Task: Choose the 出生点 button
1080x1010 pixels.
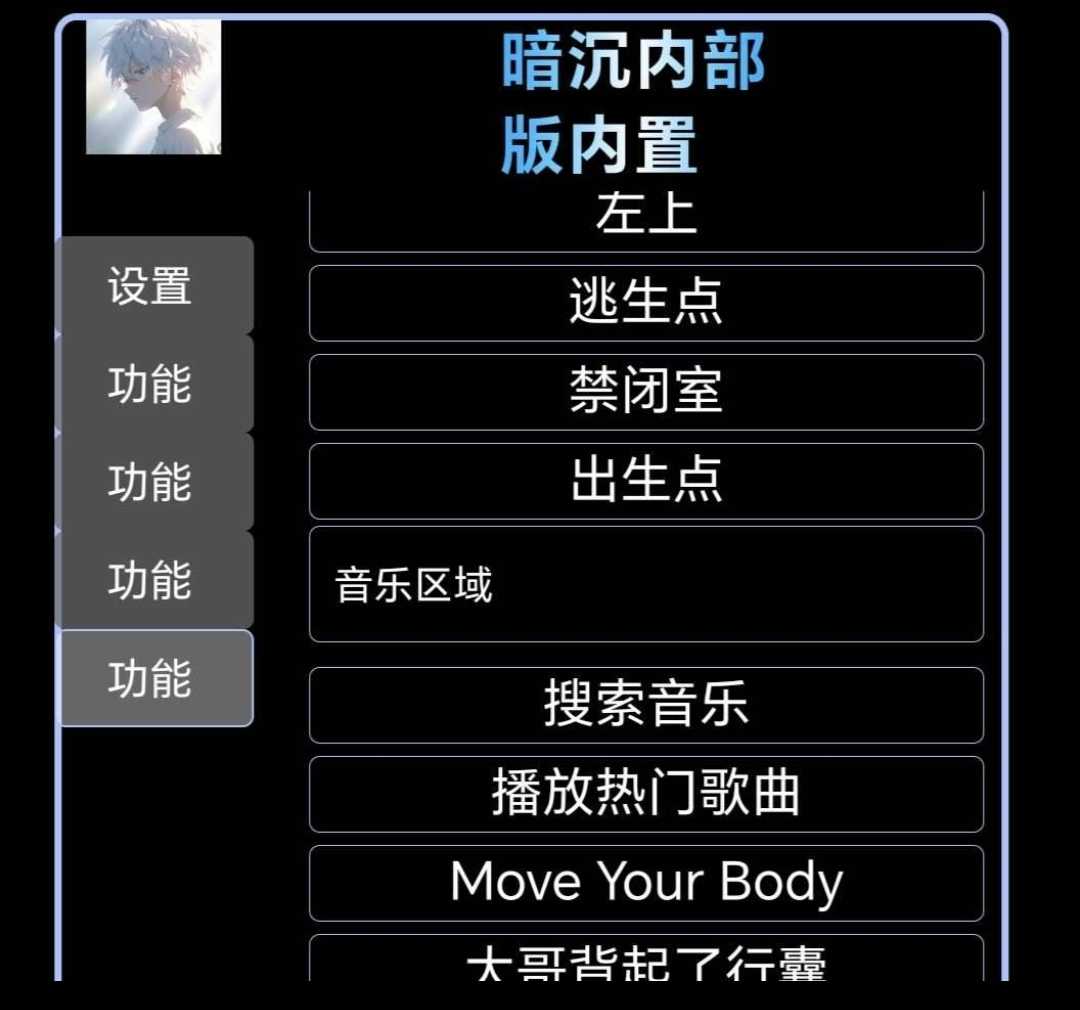Action: [646, 481]
